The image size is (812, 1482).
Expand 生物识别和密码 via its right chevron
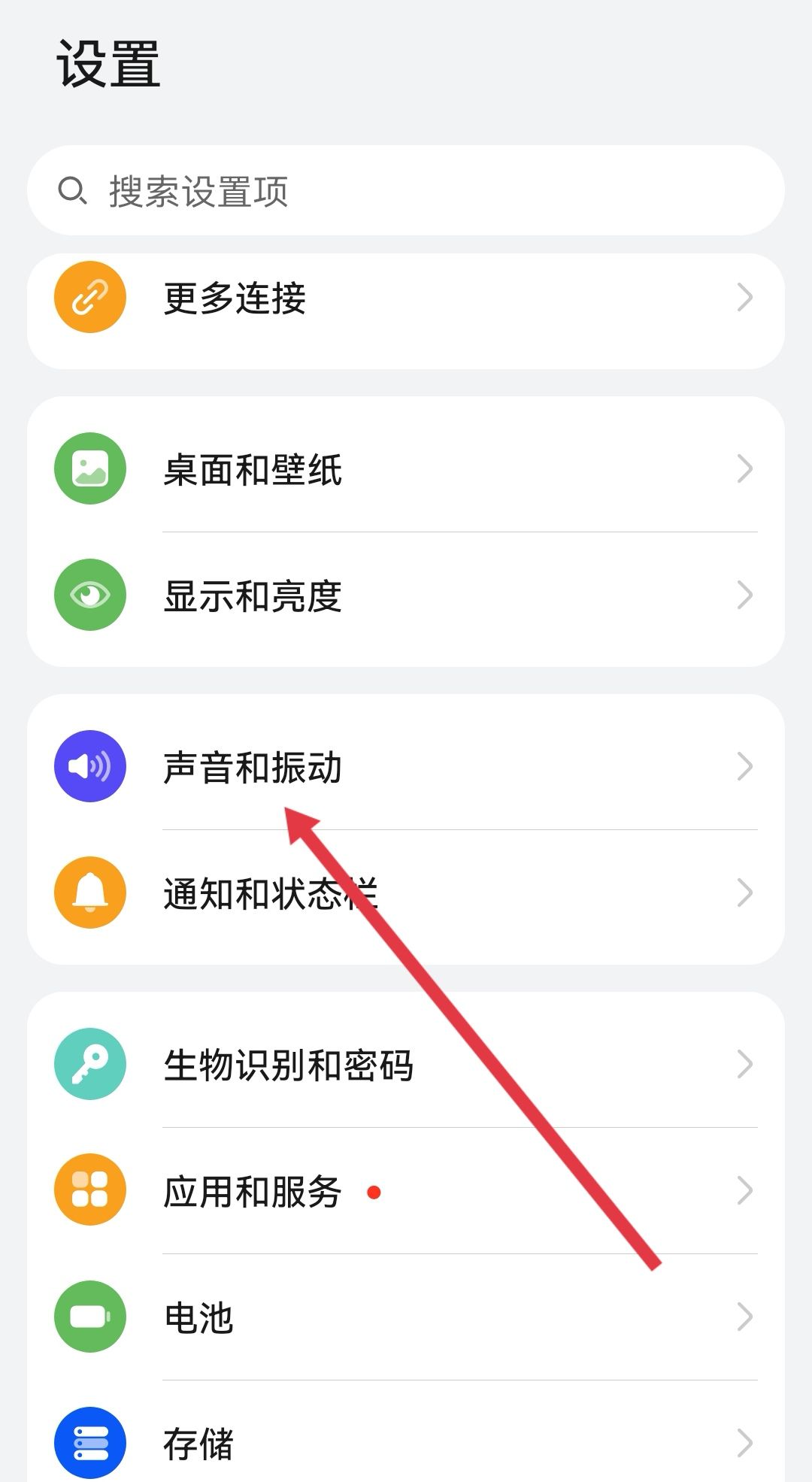pos(745,1064)
